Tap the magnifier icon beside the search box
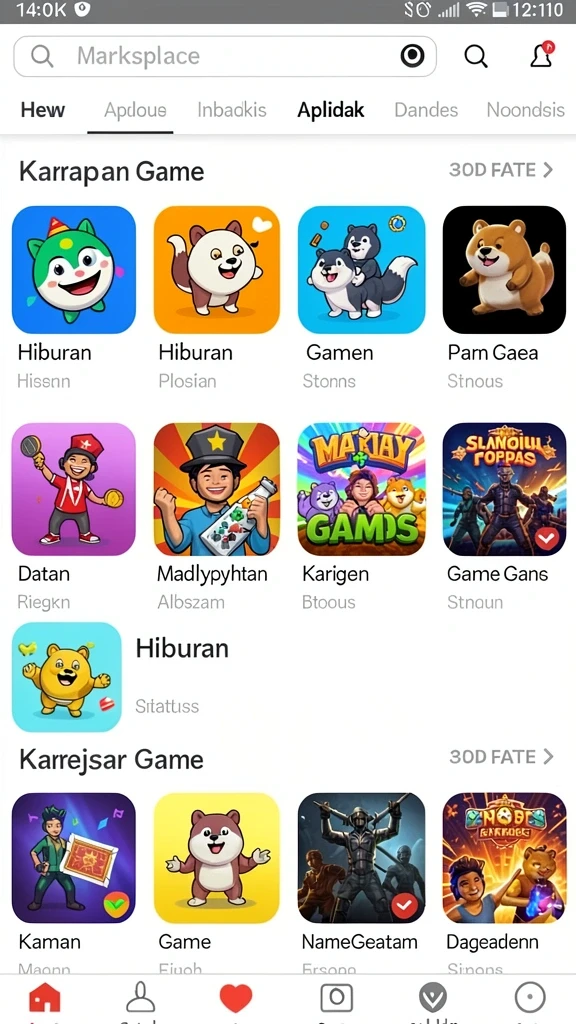Image resolution: width=576 pixels, height=1024 pixels. (476, 57)
